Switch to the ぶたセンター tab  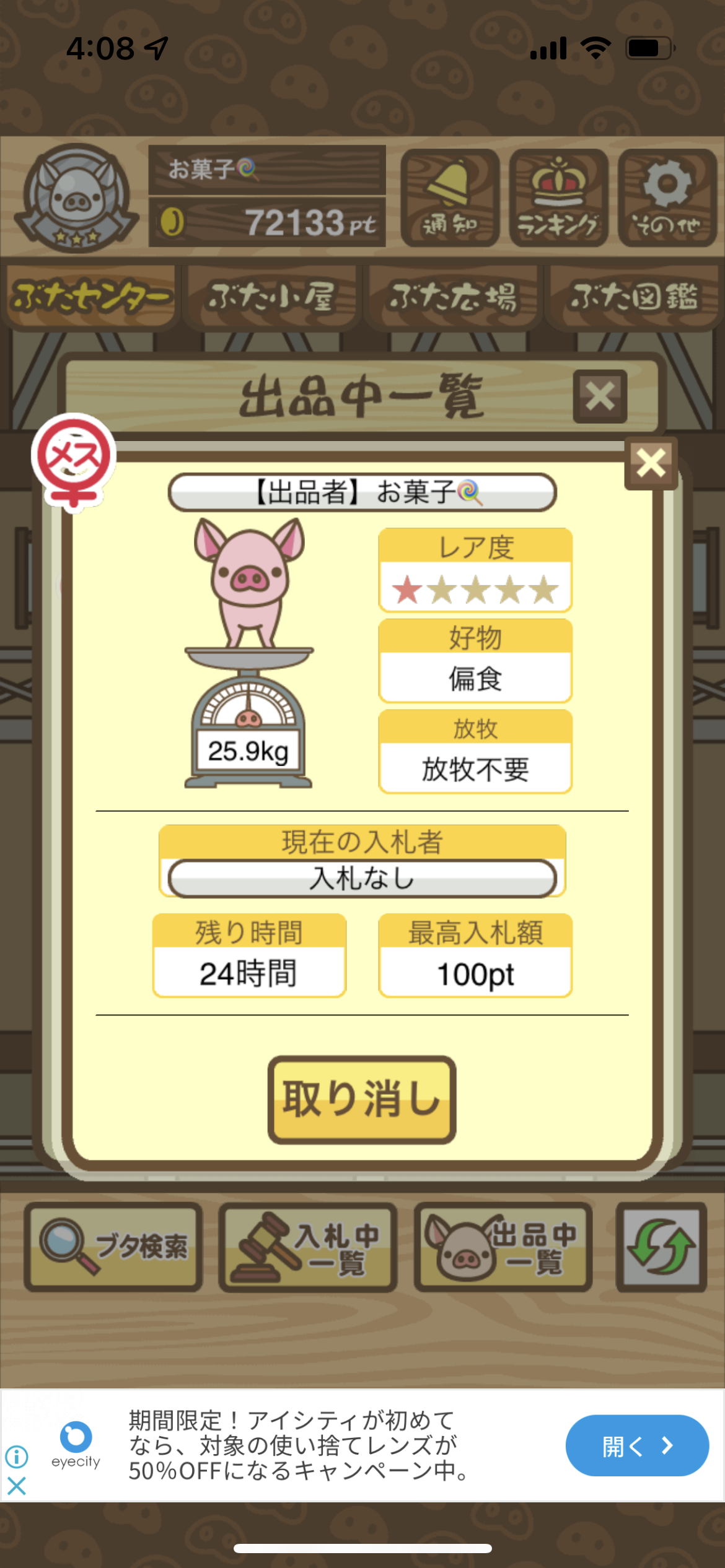(91, 297)
